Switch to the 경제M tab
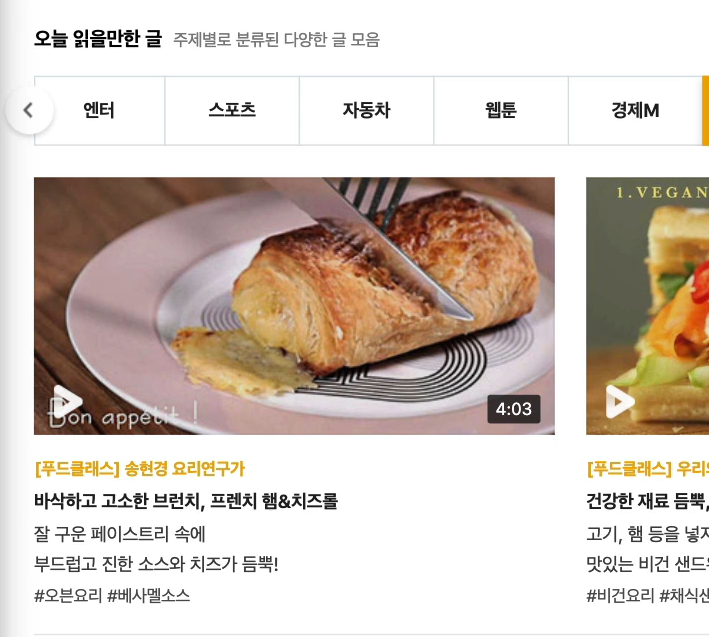This screenshot has width=709, height=637. point(635,111)
